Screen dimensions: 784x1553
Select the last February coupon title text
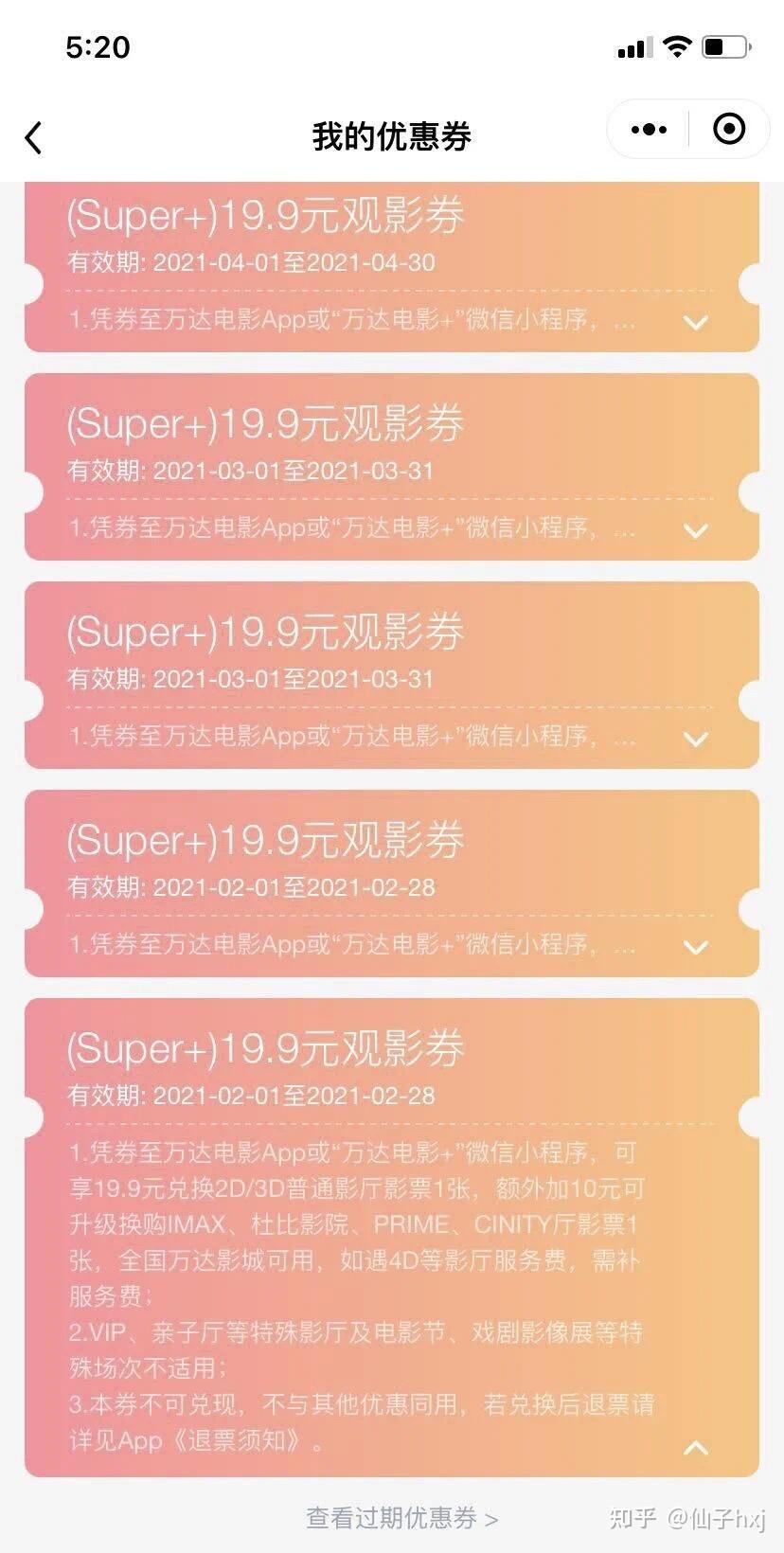pos(266,1048)
